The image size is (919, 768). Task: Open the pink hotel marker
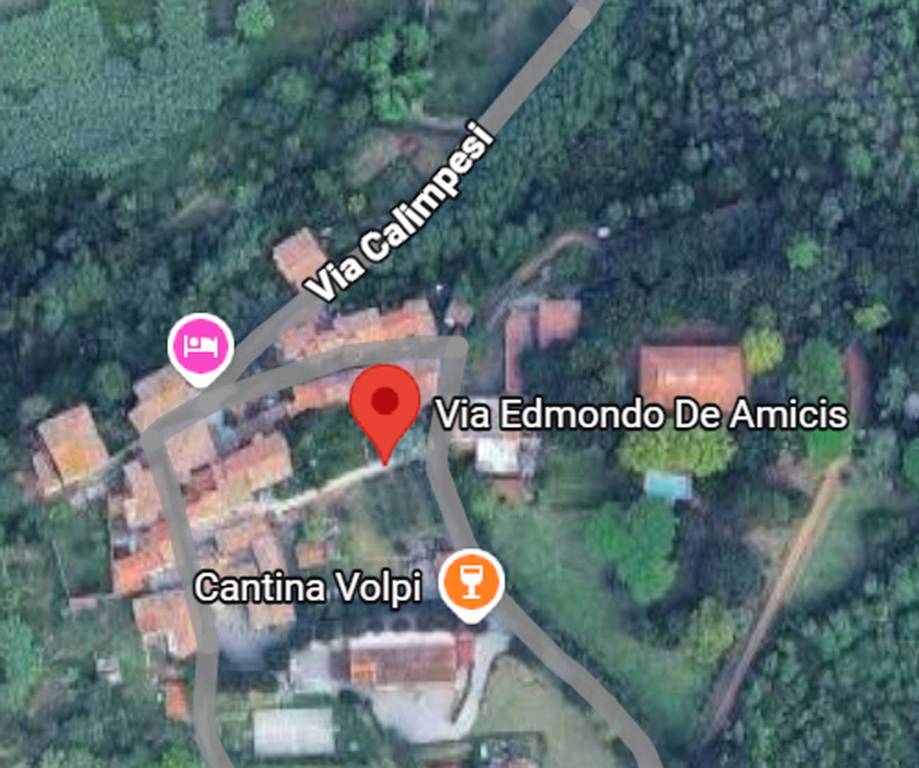[201, 346]
